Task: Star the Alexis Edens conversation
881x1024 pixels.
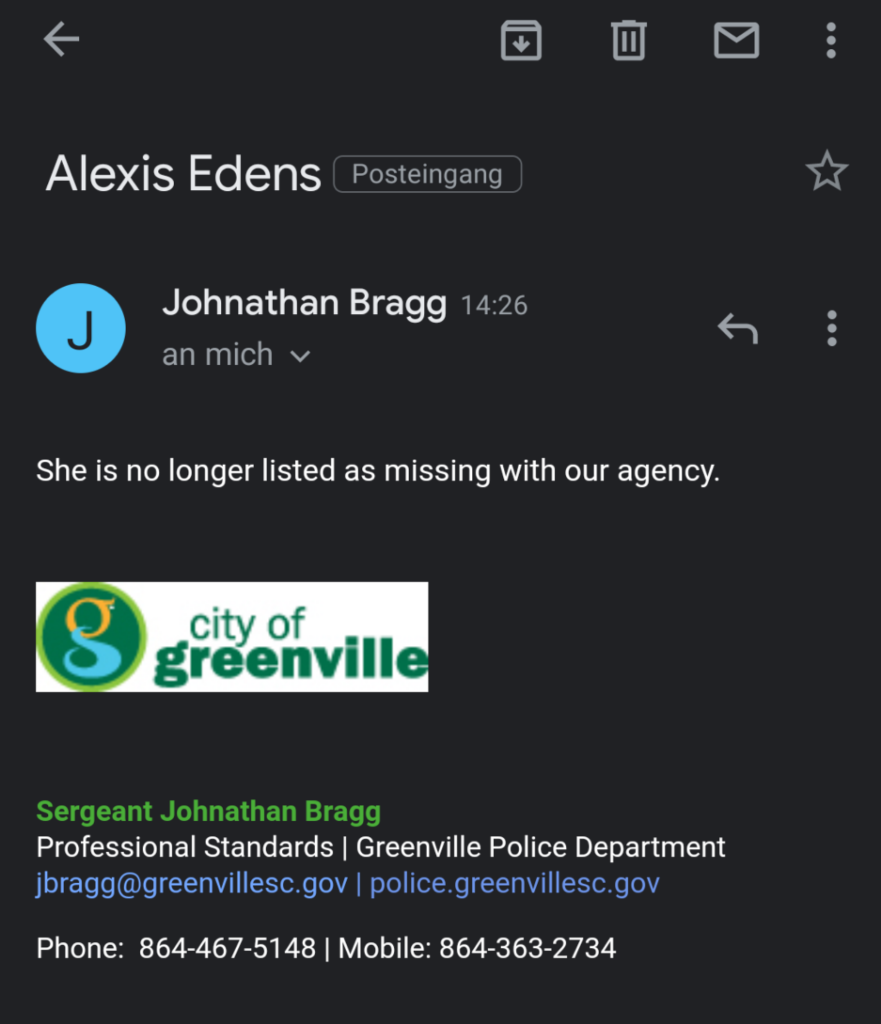Action: tap(826, 173)
